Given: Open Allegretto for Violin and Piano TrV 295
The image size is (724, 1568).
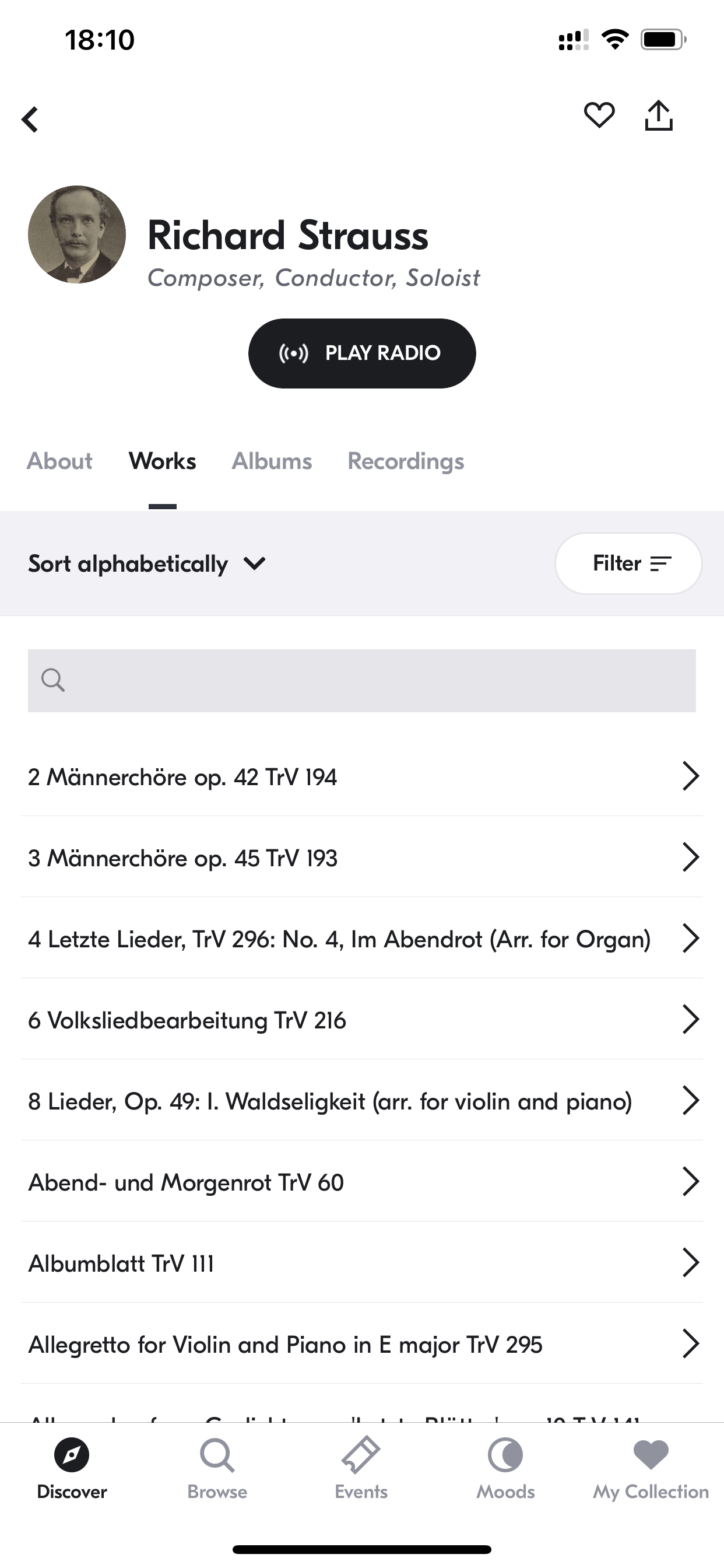Looking at the screenshot, I should pos(362,1343).
